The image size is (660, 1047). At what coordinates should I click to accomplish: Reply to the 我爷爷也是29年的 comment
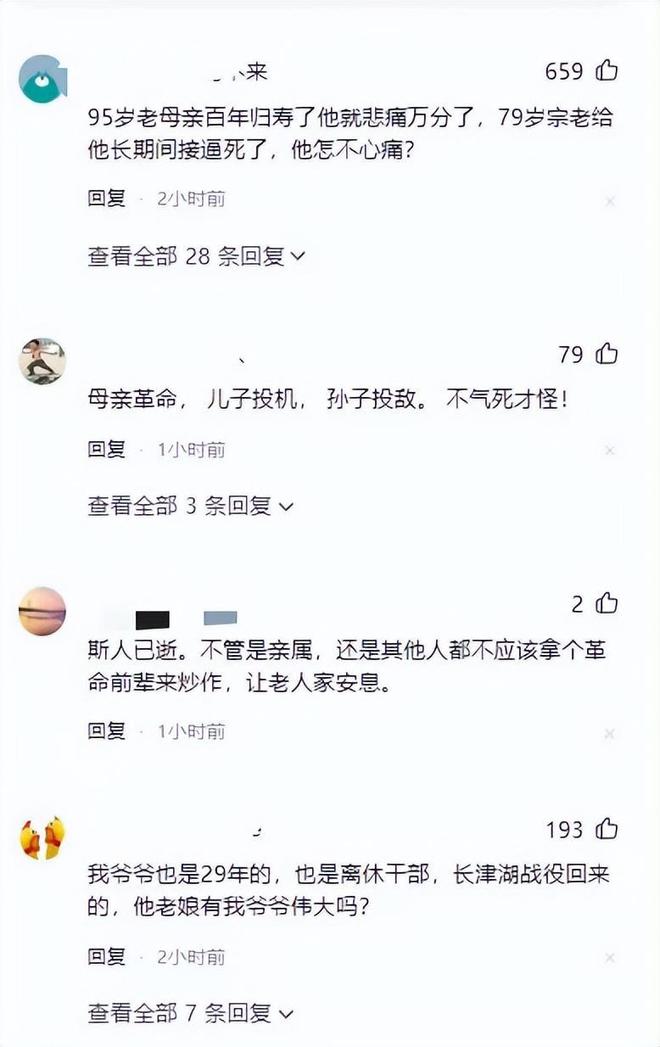pyautogui.click(x=107, y=957)
